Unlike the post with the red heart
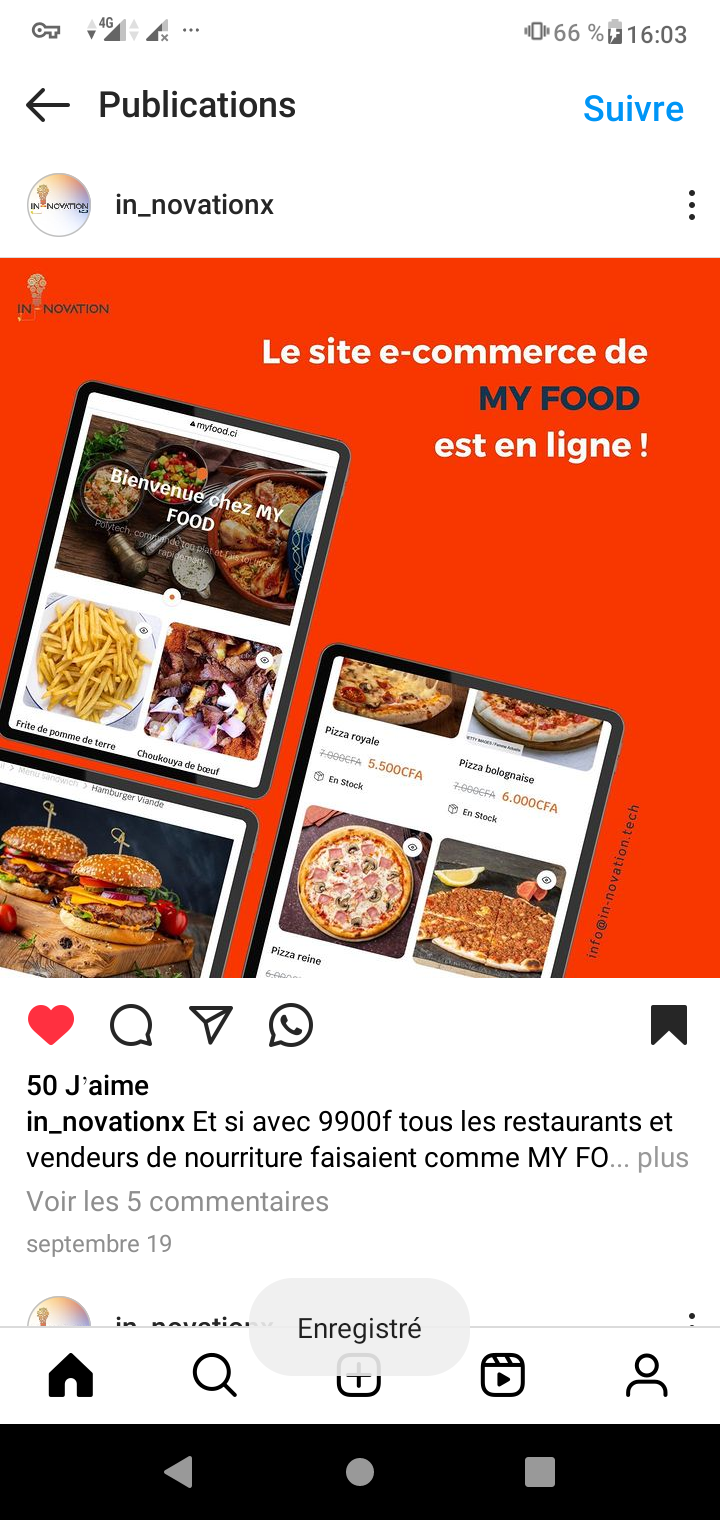Viewport: 720px width, 1520px height. point(51,1025)
